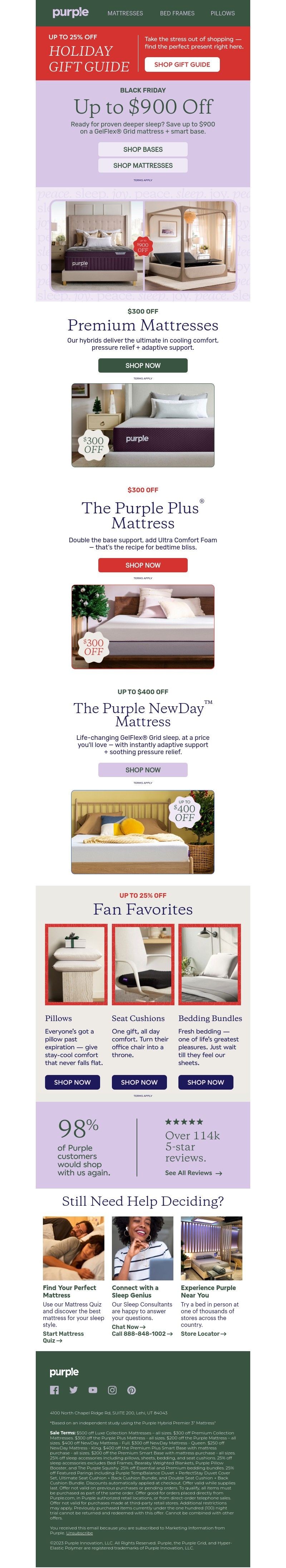Tap Shop Mattresses button
The height and width of the screenshot is (1568, 286).
(142, 165)
